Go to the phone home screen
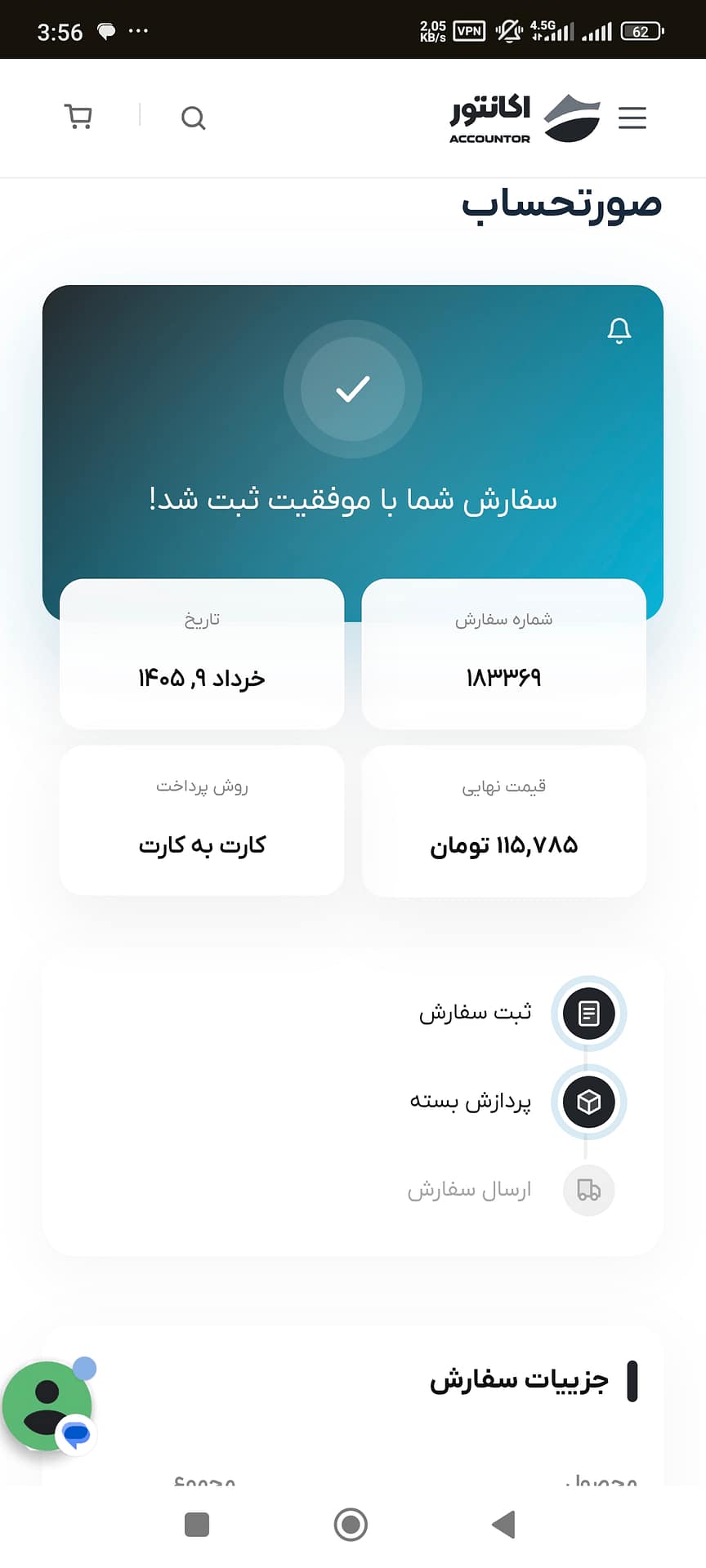This screenshot has height=1568, width=706. click(x=351, y=1524)
